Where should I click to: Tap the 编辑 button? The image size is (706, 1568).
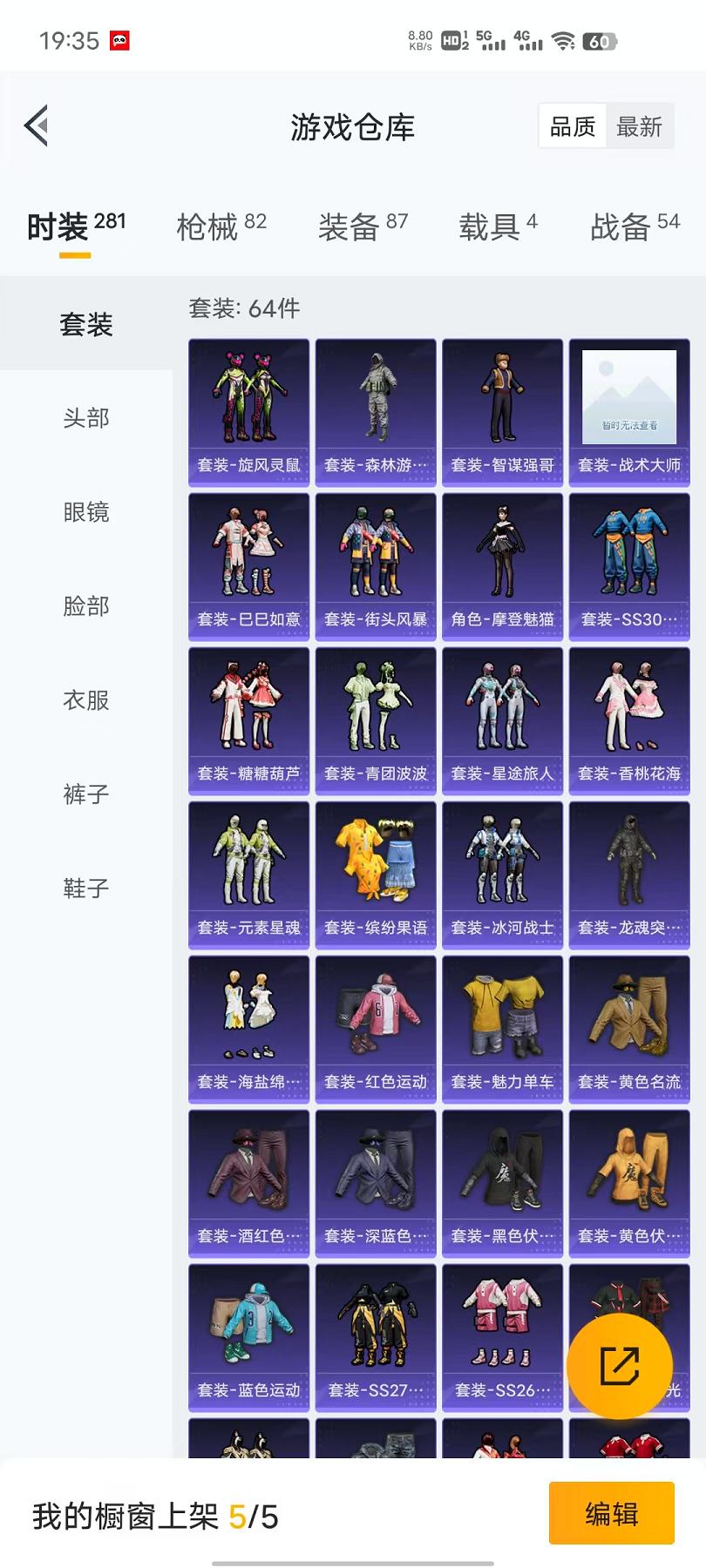coord(611,1514)
